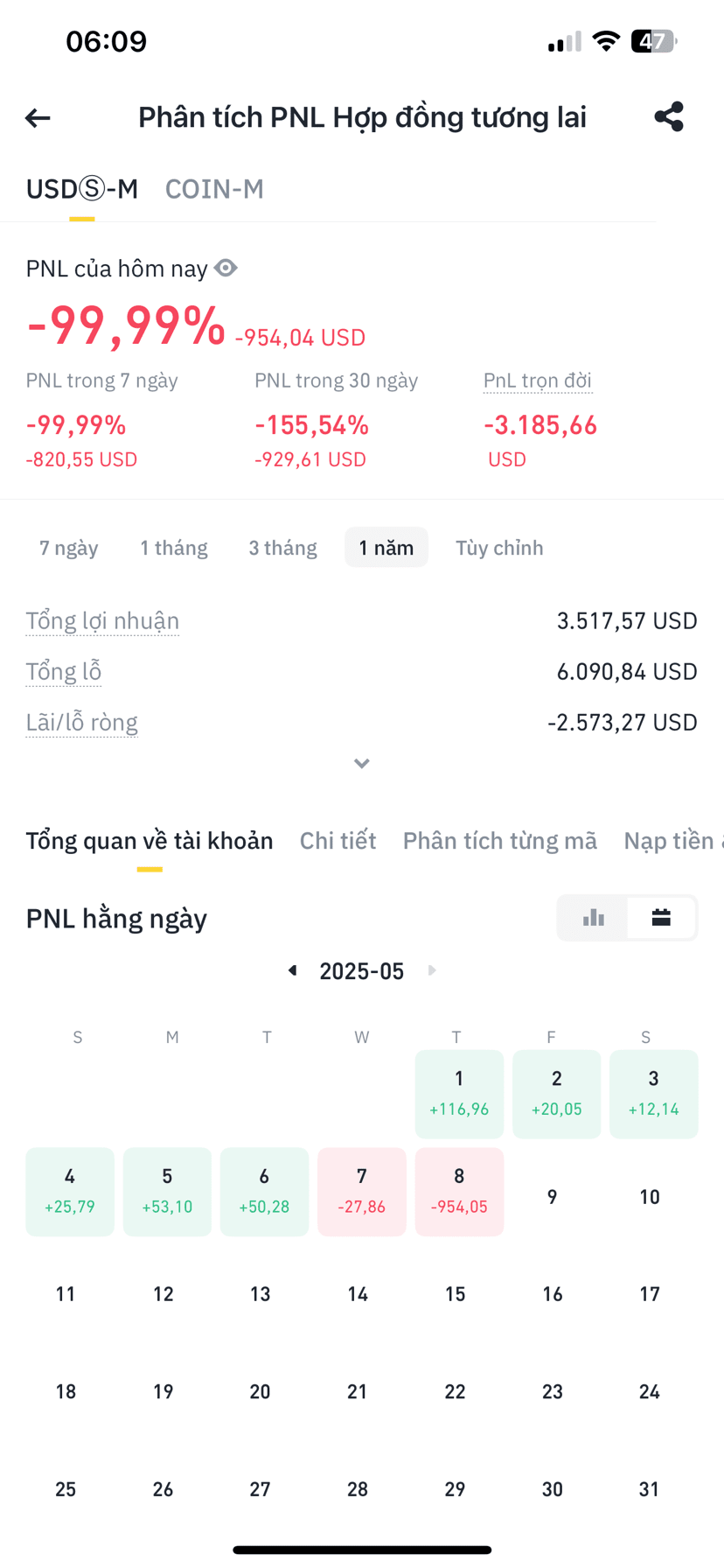This screenshot has height=1568, width=724.
Task: Select the 7 ngày period
Action: pyautogui.click(x=69, y=548)
